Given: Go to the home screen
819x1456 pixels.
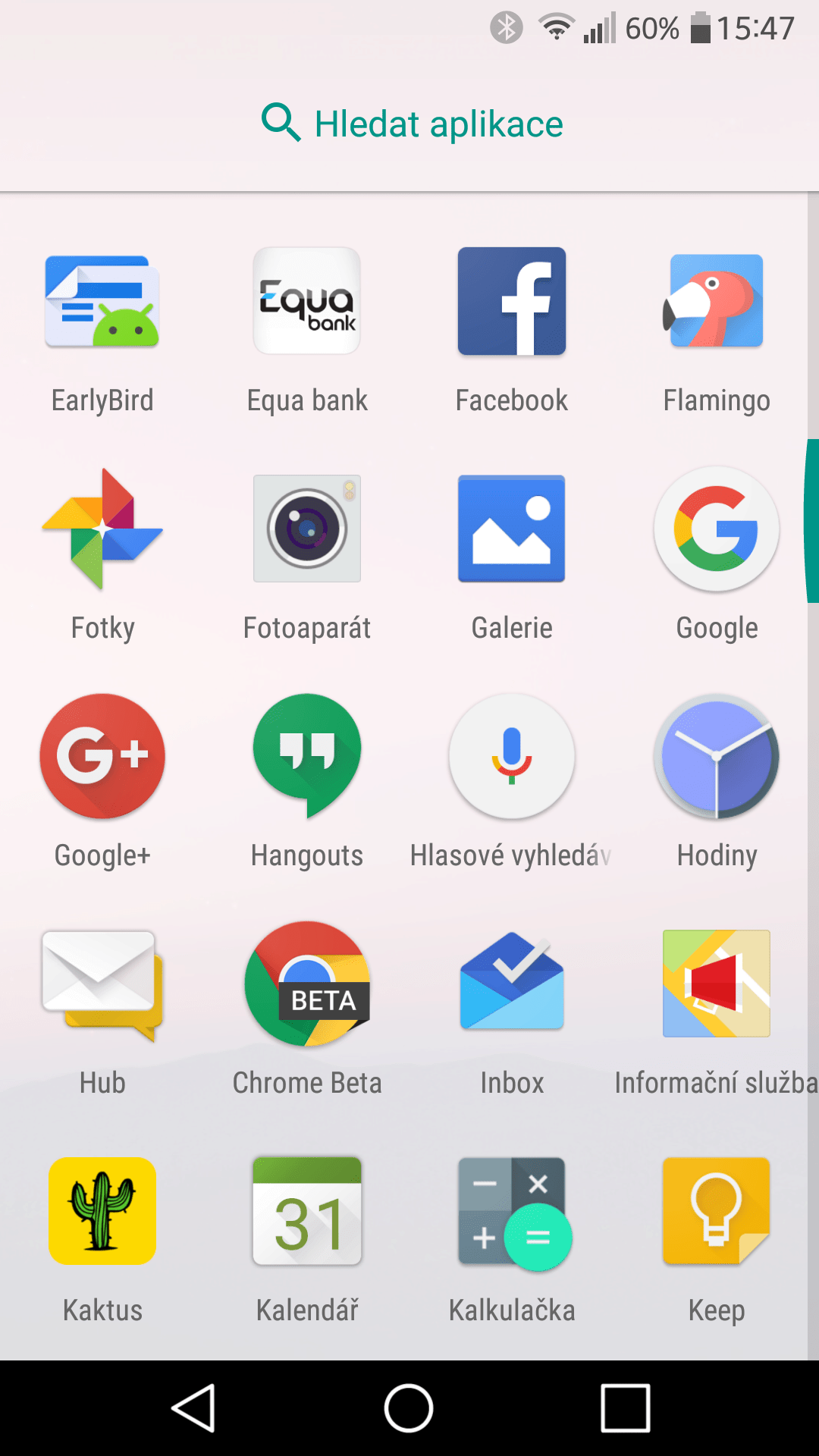Looking at the screenshot, I should click(409, 1408).
